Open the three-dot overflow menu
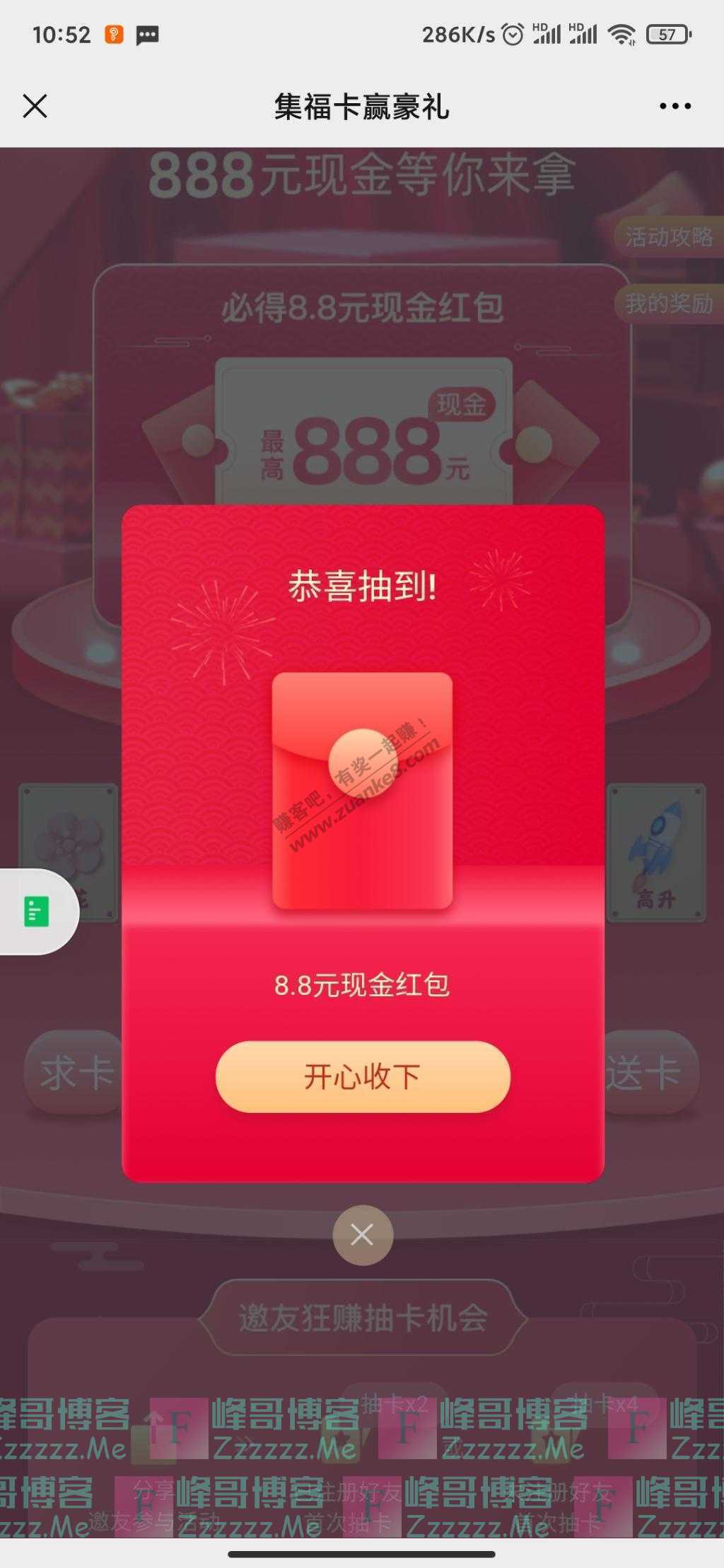724x1568 pixels. 675,107
